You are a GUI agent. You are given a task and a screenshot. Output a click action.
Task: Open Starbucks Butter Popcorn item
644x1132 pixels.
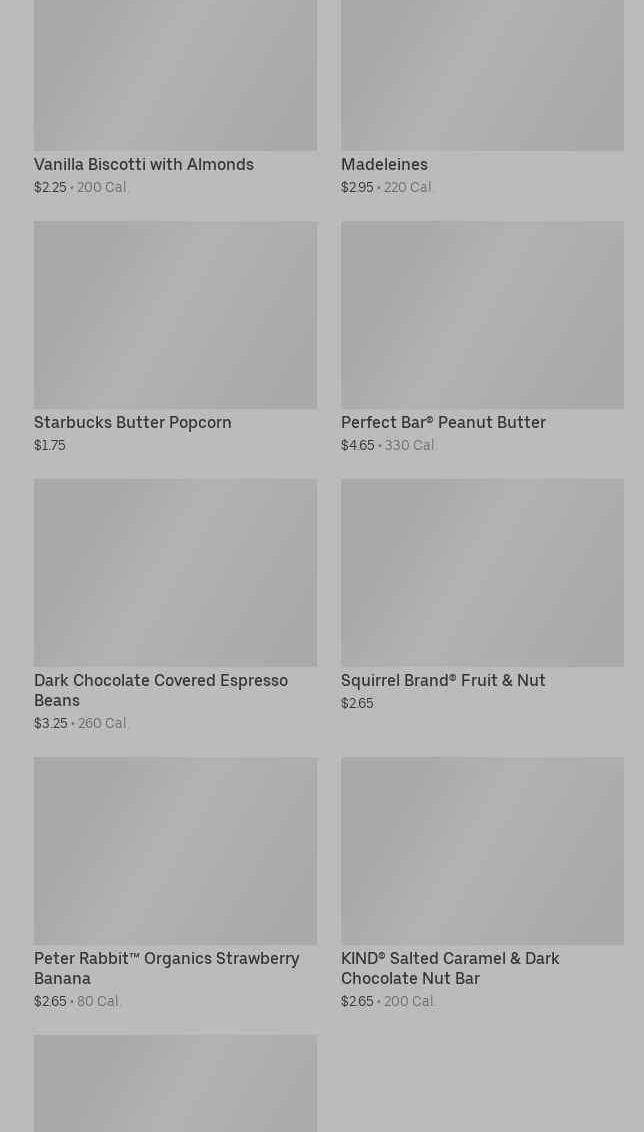175,337
